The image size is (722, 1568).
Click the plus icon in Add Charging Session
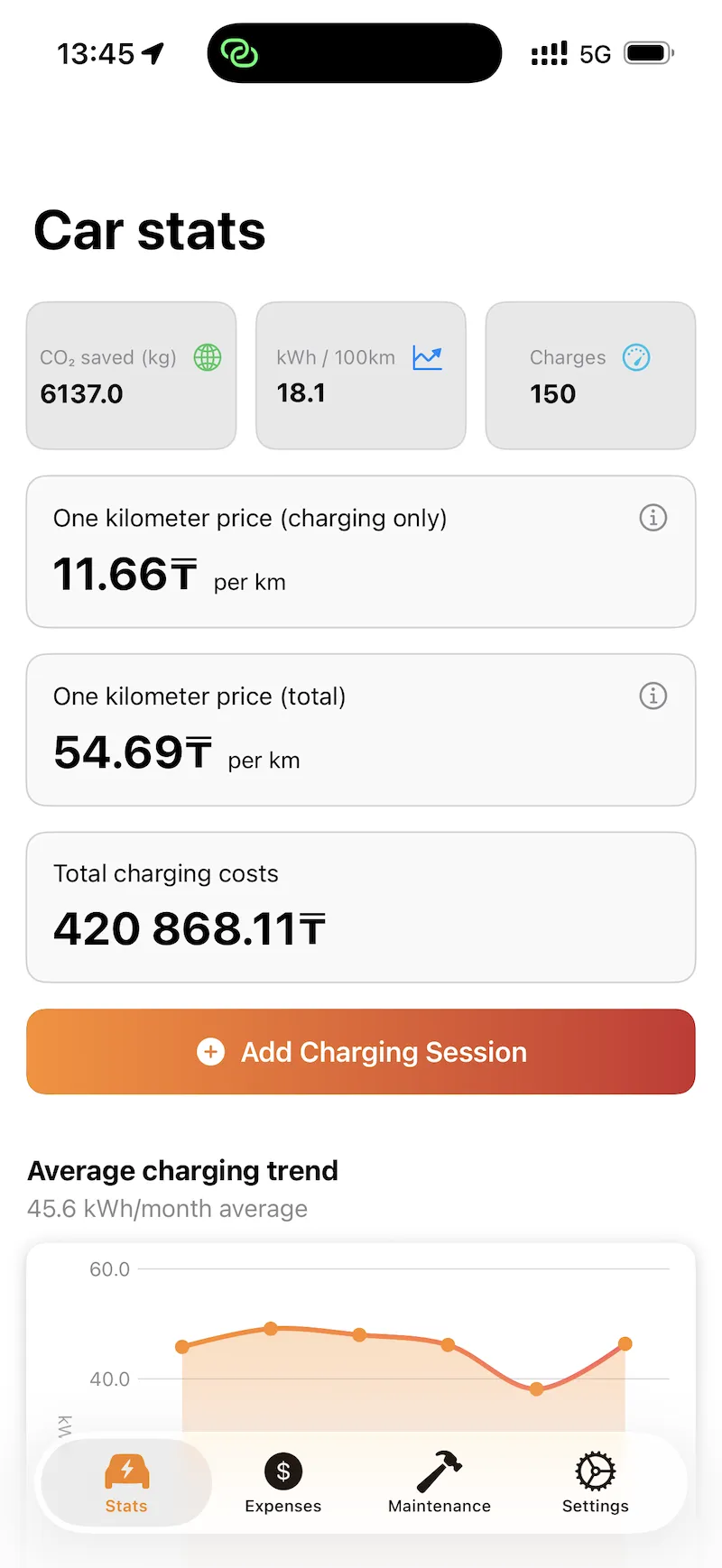[x=210, y=1052]
